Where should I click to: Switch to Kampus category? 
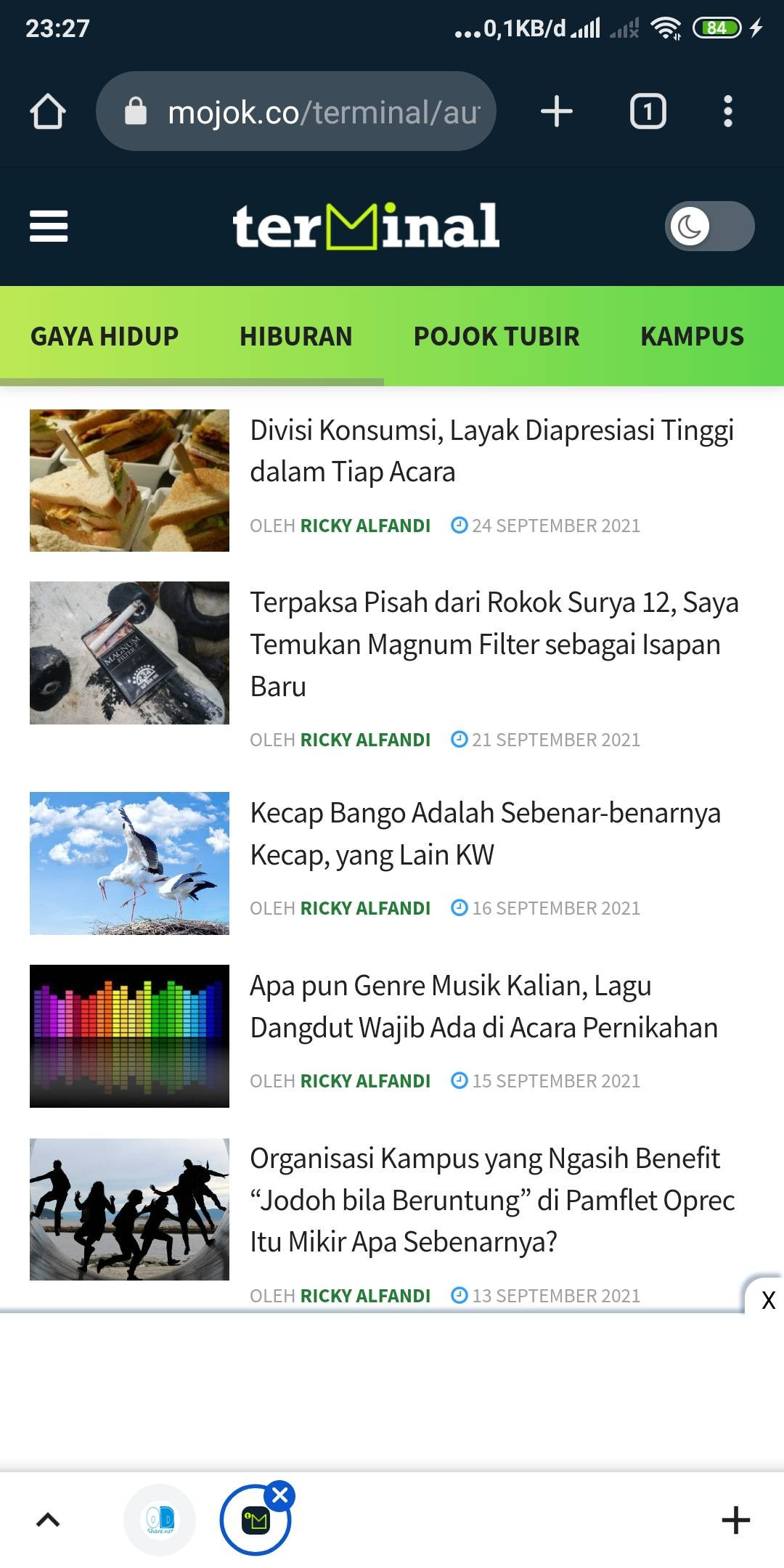tap(692, 336)
